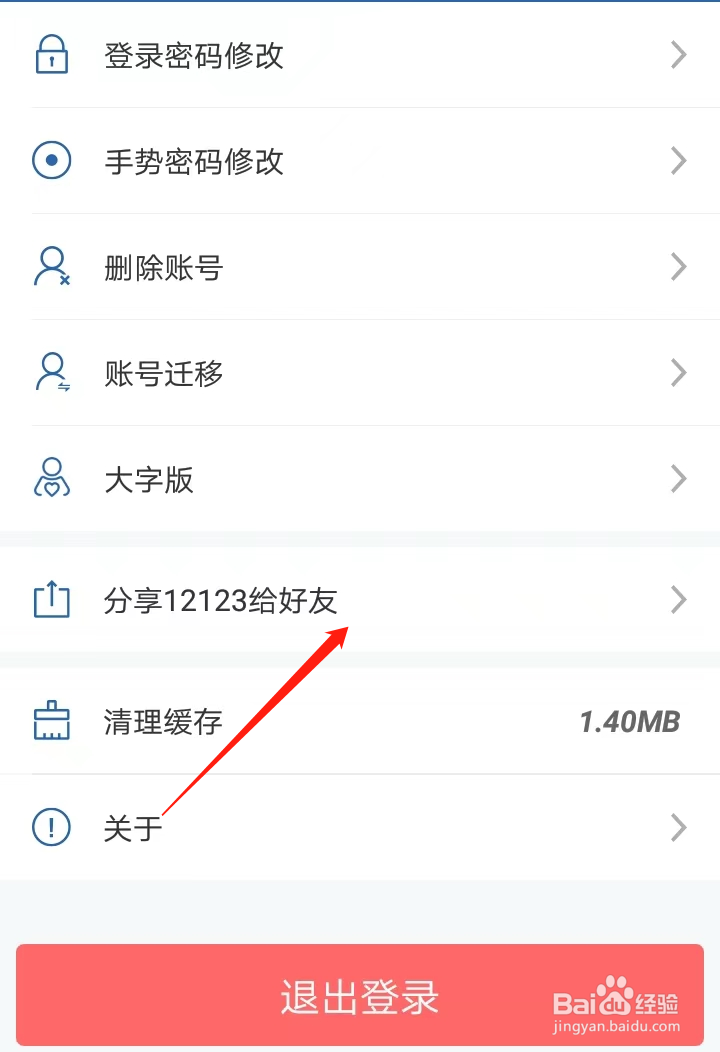
Task: Click the account migration person icon
Action: 51,374
